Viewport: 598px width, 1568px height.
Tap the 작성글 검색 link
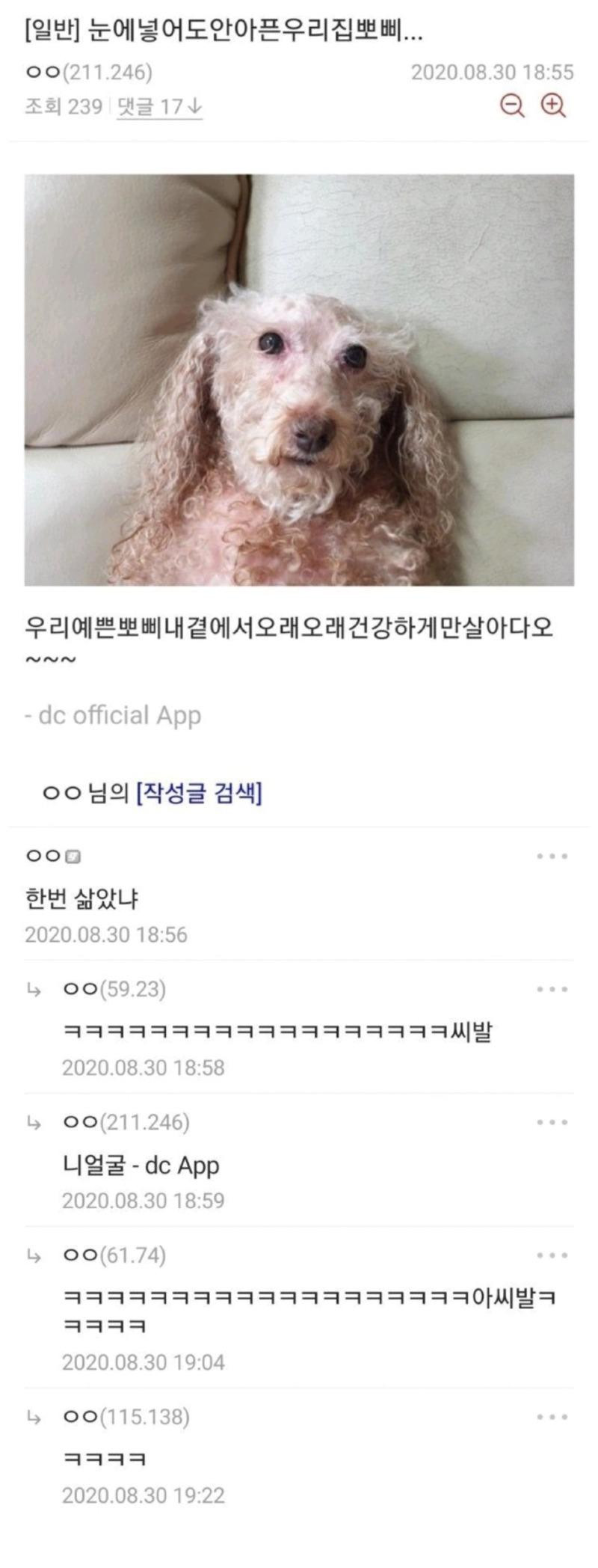point(199,793)
